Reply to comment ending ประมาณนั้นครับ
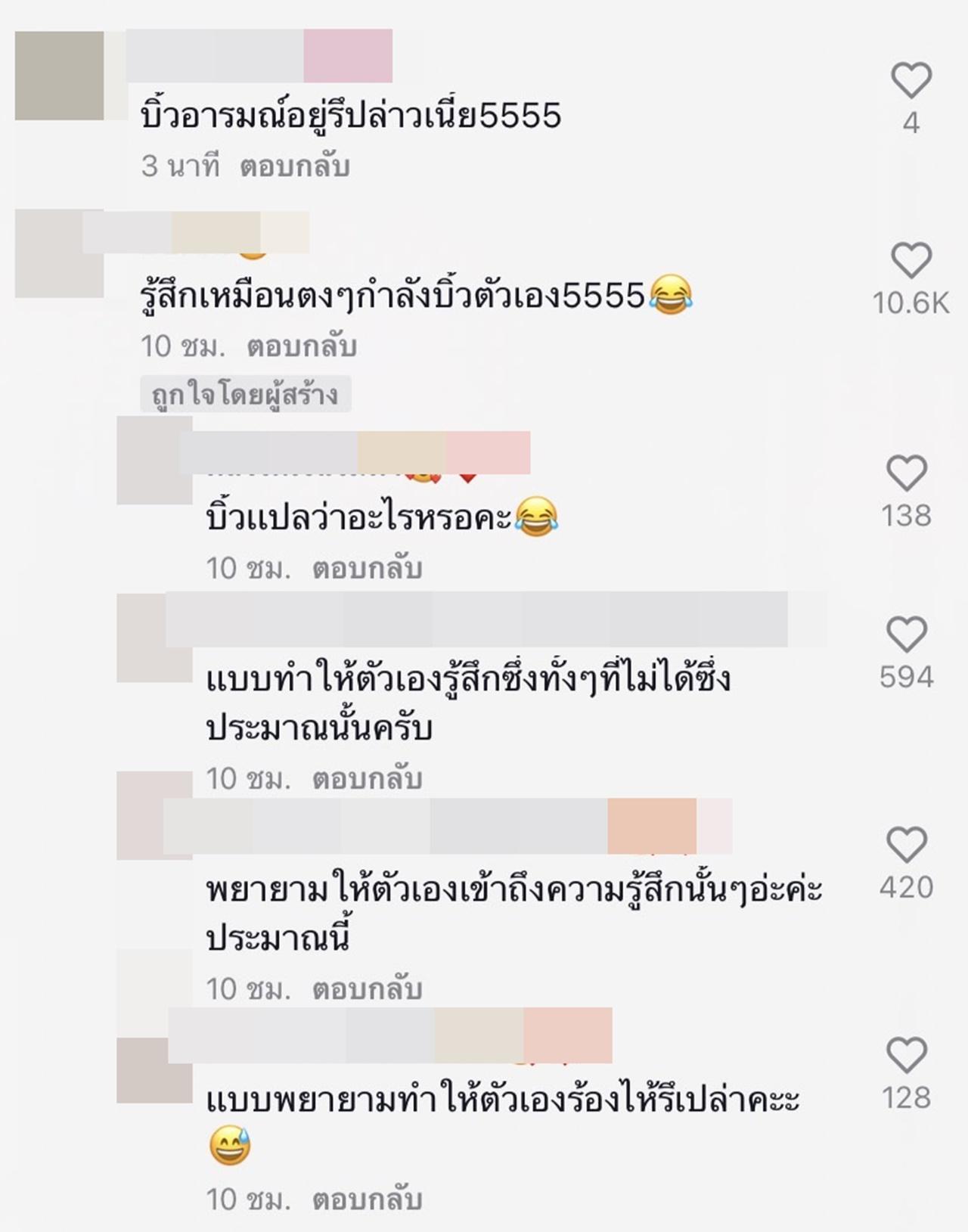Screen dimensions: 968x1232 pos(367,778)
